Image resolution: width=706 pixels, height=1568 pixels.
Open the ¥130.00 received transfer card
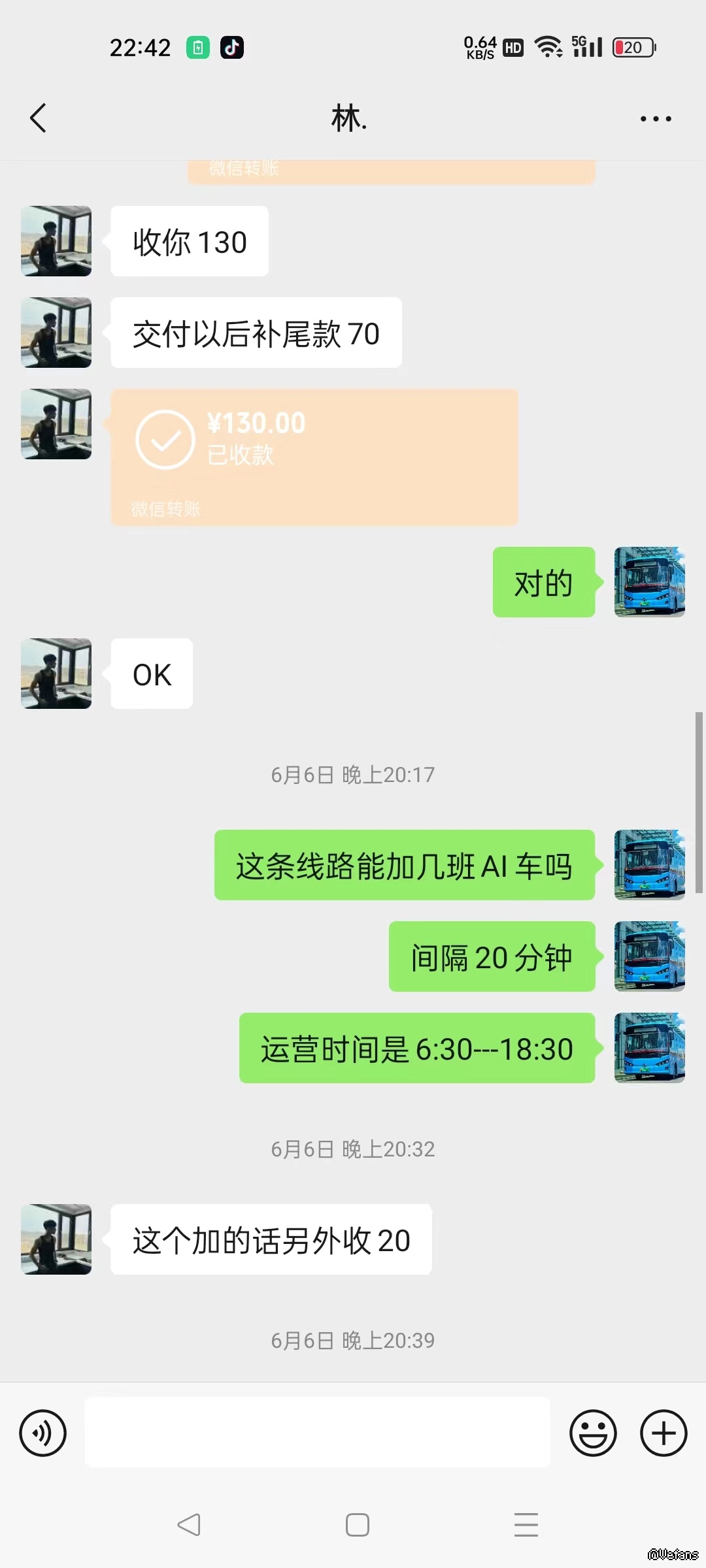pos(314,457)
